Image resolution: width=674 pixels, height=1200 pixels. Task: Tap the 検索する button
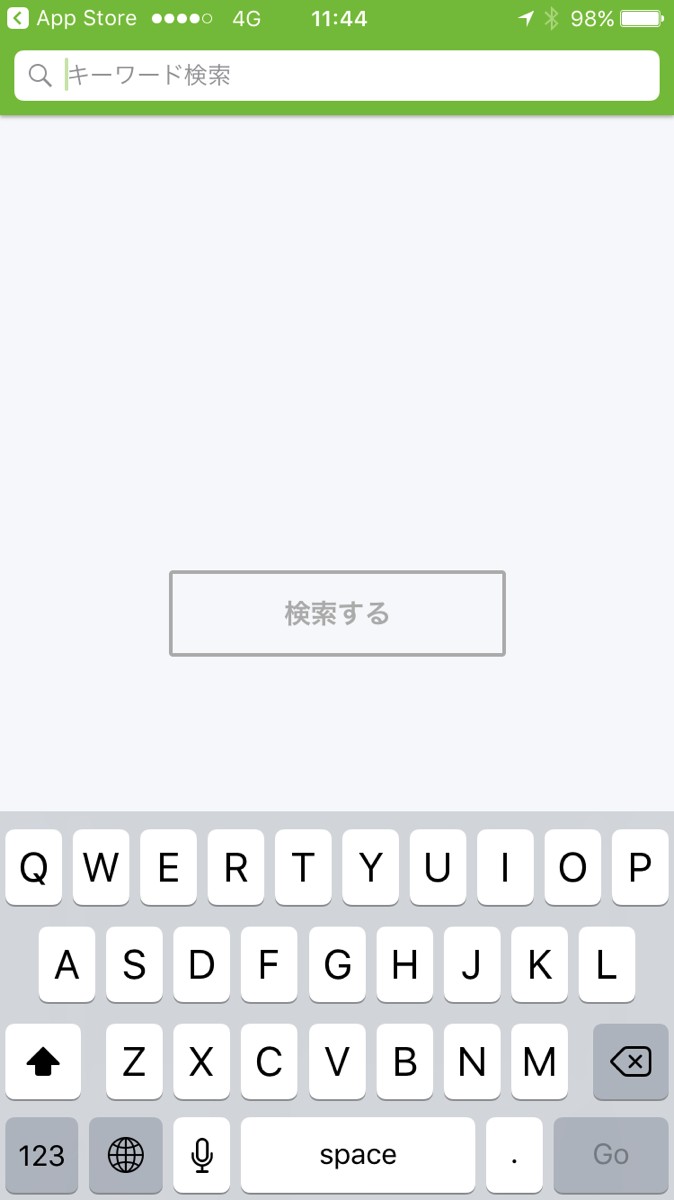(x=337, y=613)
